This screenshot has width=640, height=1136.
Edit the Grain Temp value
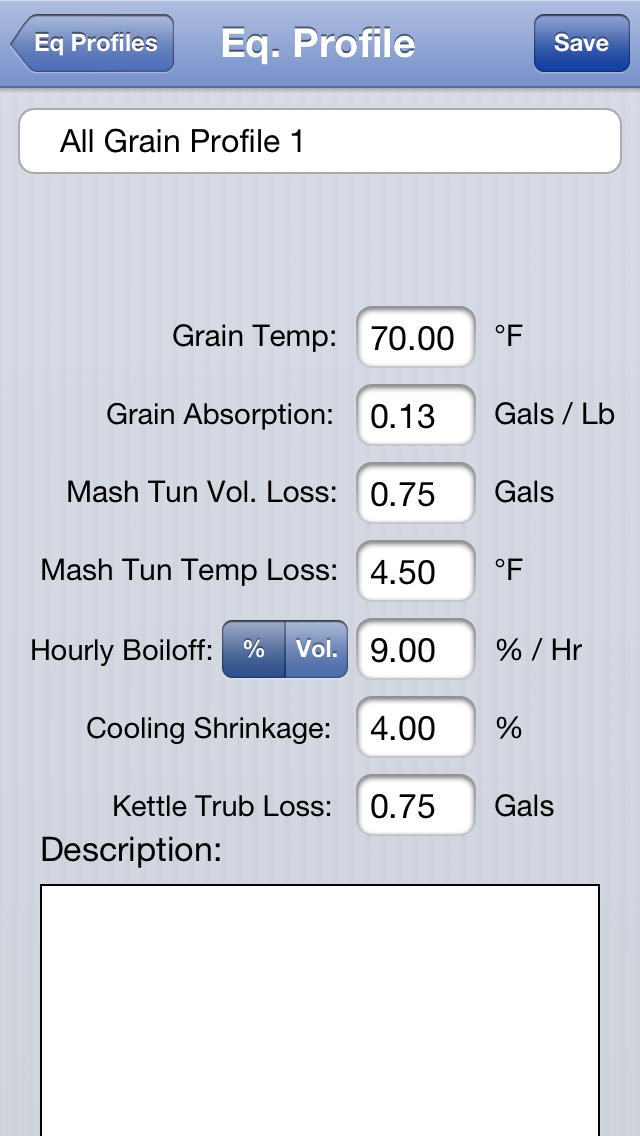pyautogui.click(x=415, y=337)
